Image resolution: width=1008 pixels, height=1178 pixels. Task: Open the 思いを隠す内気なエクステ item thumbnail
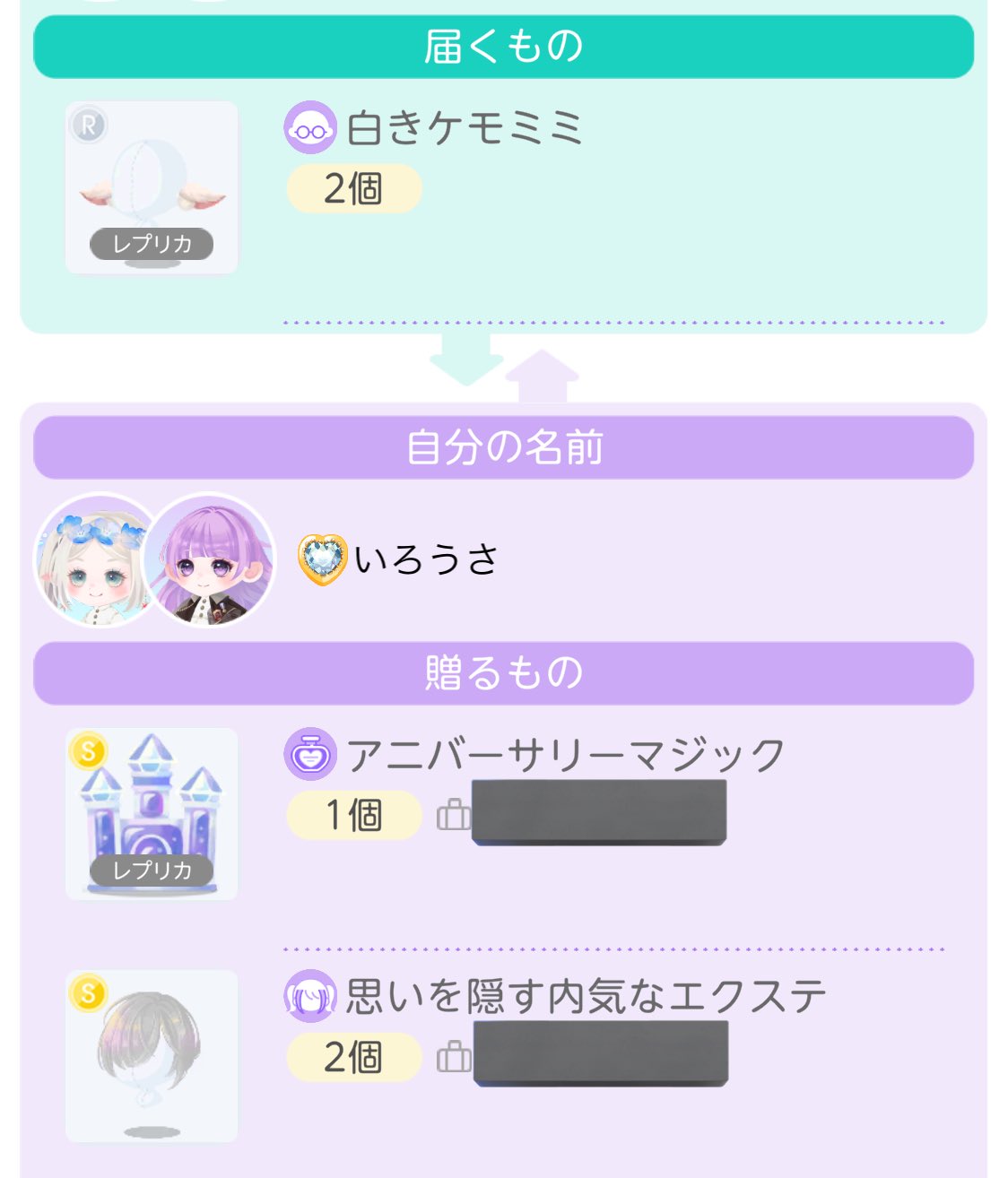[152, 1055]
